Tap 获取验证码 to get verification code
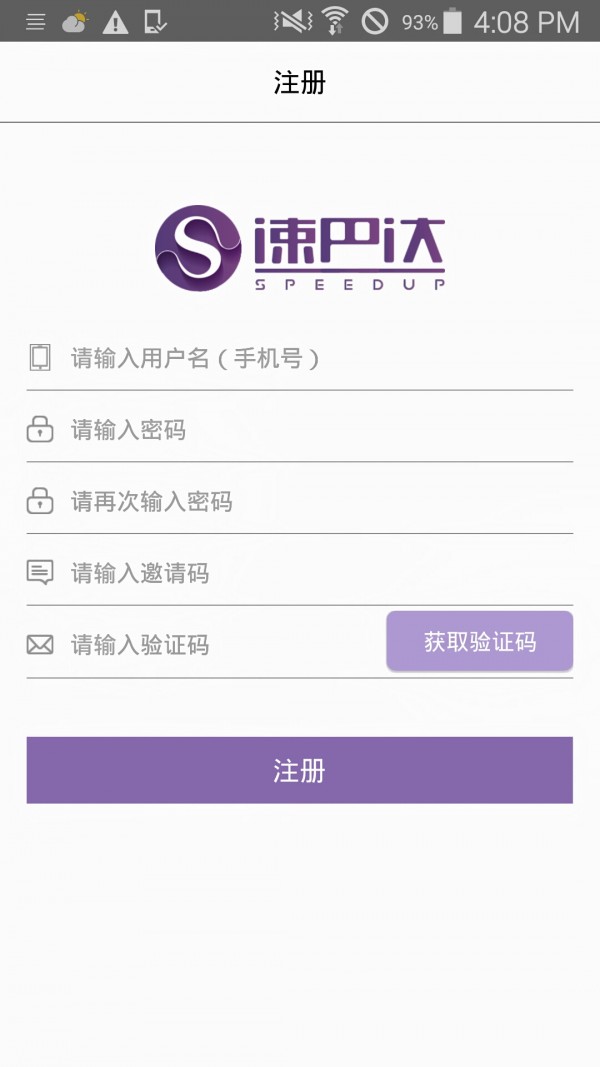 tap(480, 642)
